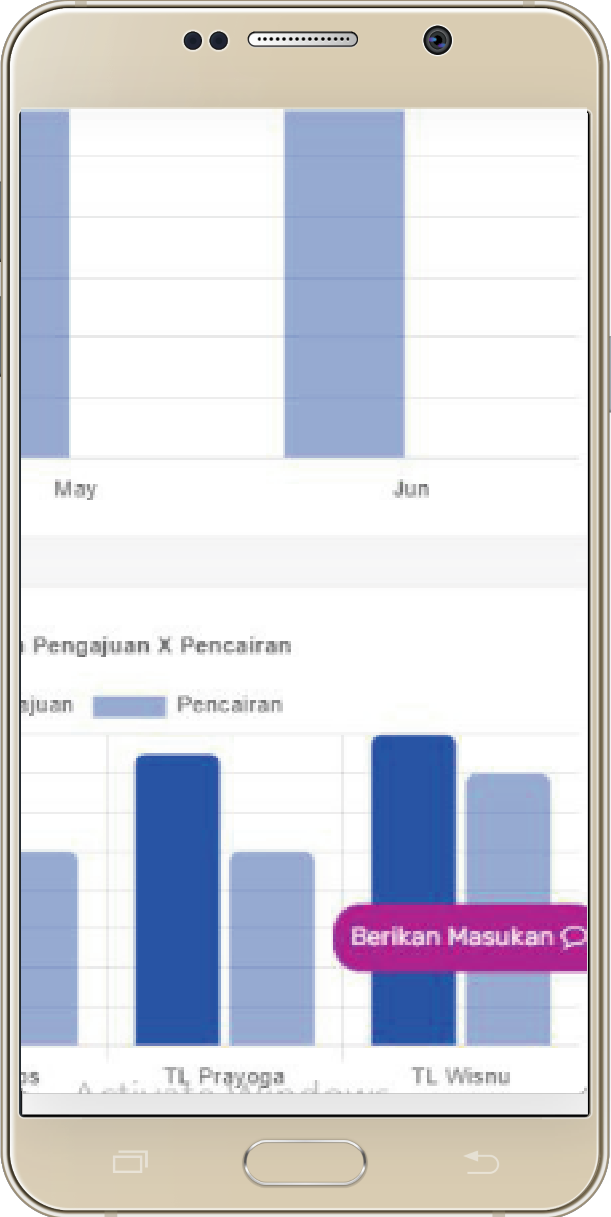Screen dimensions: 611x1217
Task: Go back using the navigation back key
Action: point(481,1162)
